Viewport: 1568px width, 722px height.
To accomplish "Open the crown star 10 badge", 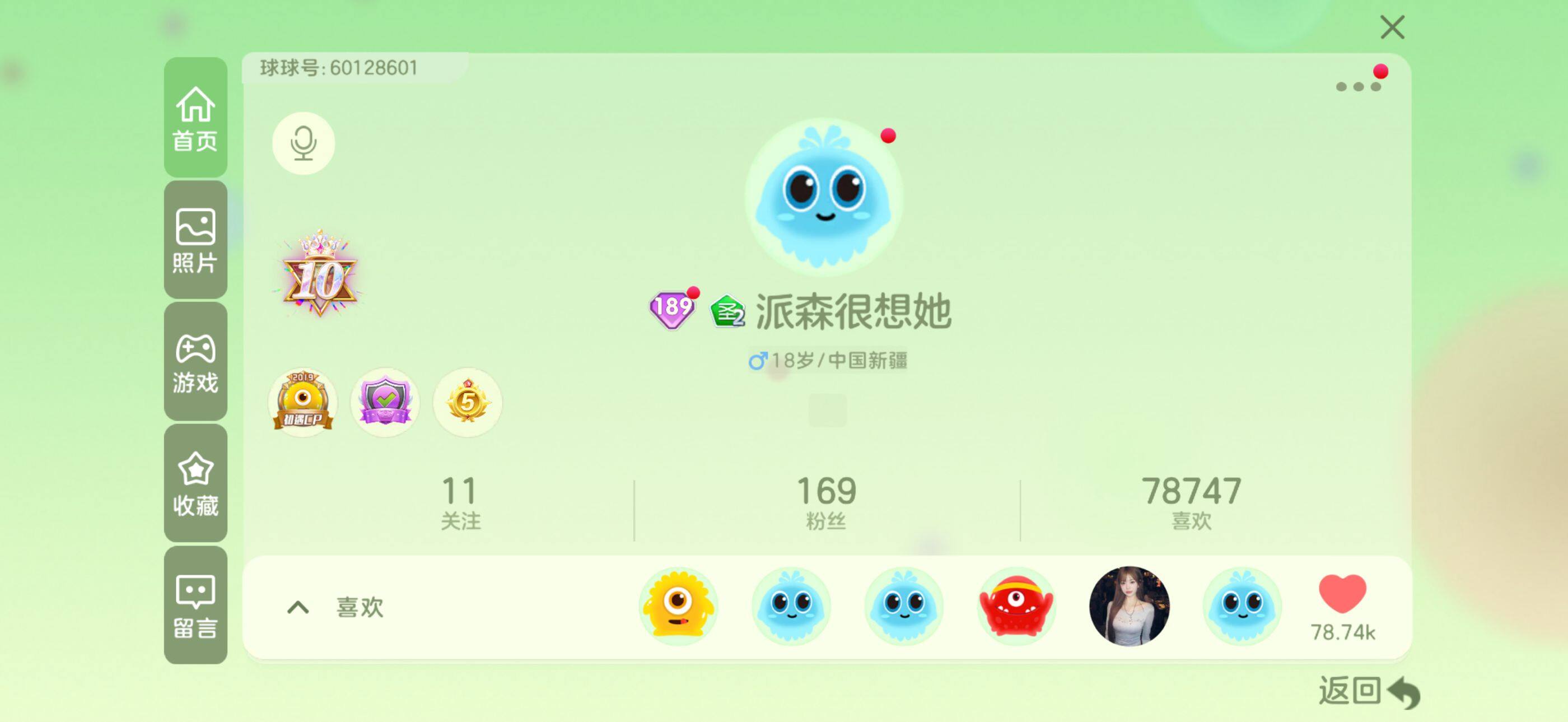I will pos(320,274).
